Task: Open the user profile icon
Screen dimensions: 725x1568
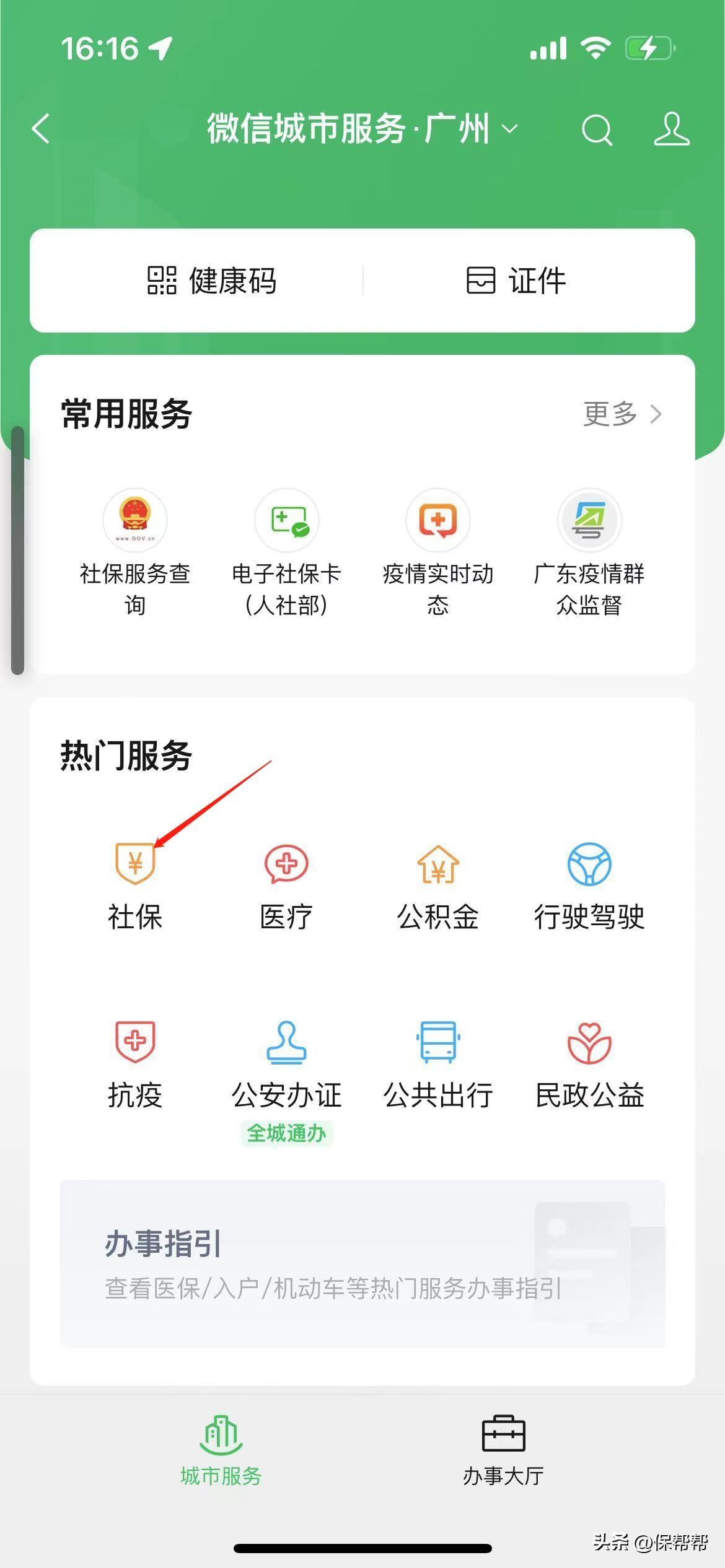Action: click(672, 129)
